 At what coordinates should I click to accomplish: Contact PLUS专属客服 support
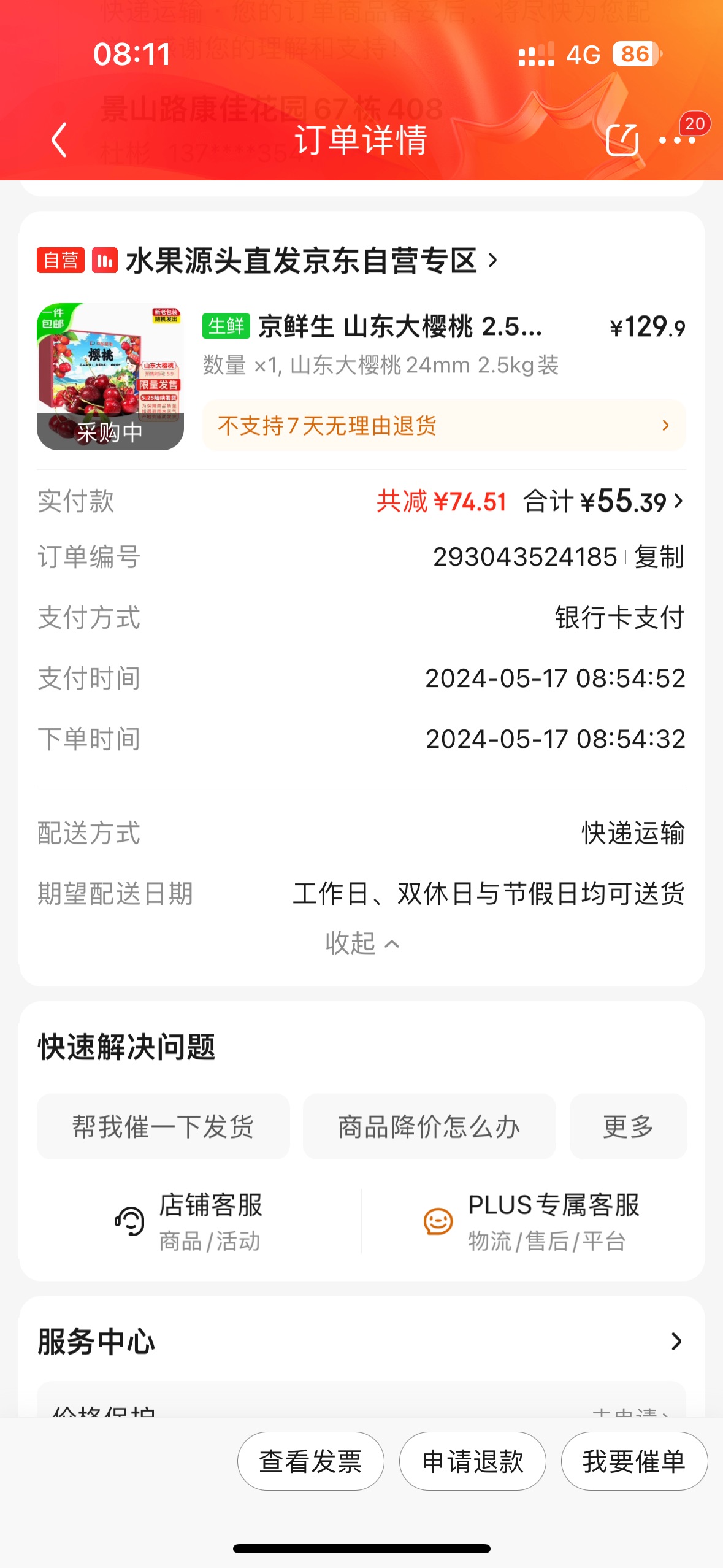coord(531,1221)
